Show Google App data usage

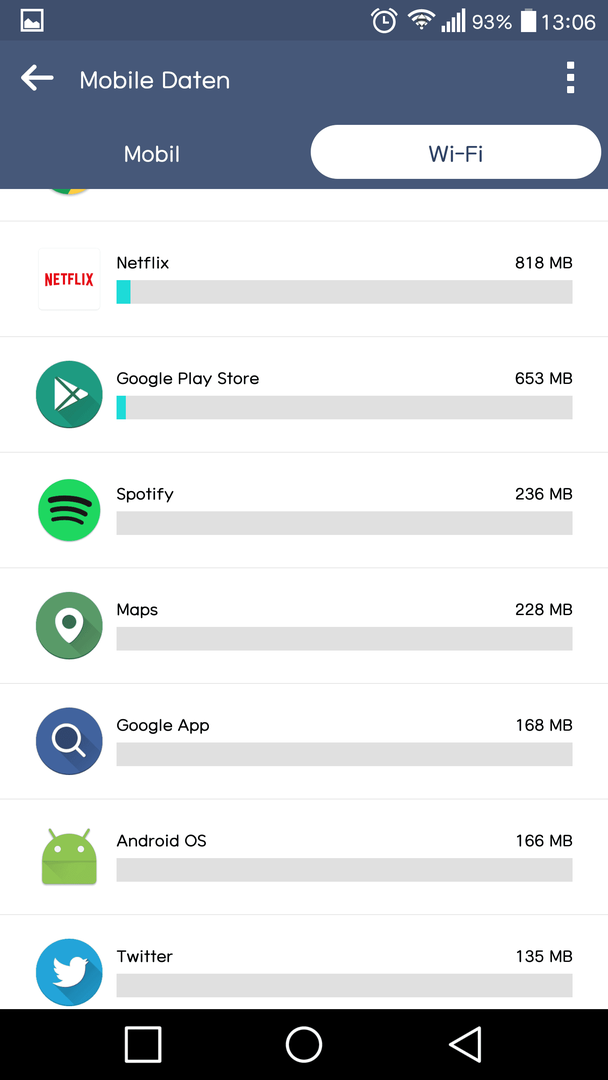(x=304, y=742)
